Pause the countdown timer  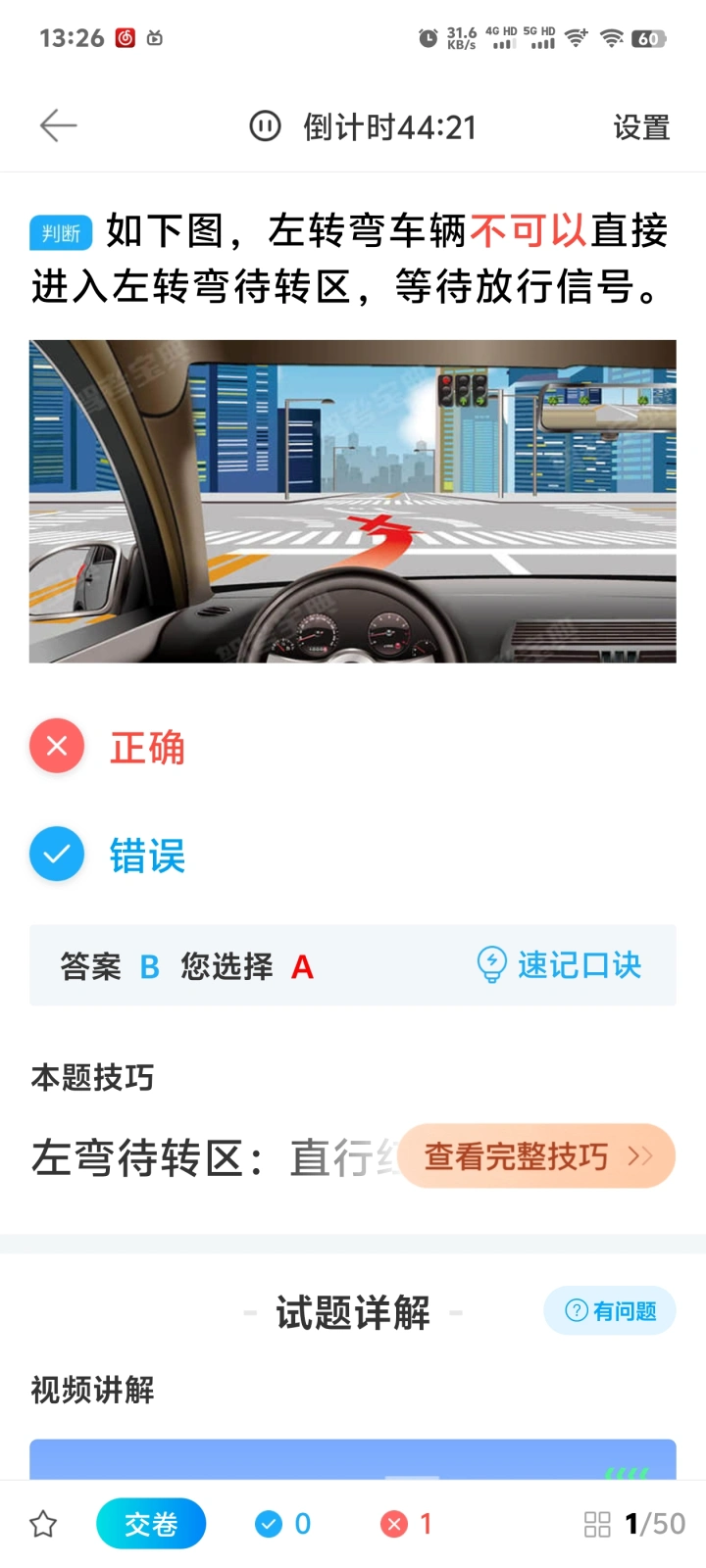[265, 126]
